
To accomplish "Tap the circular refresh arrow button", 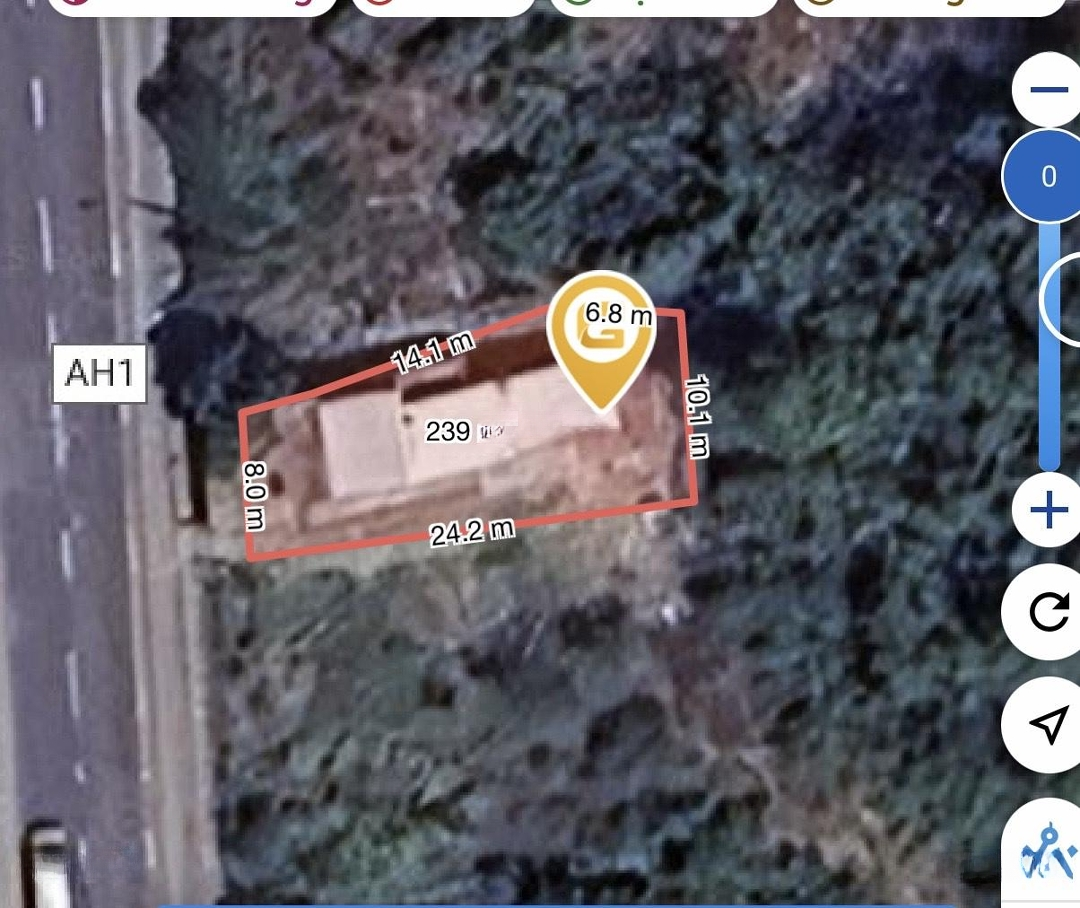I will click(1048, 611).
